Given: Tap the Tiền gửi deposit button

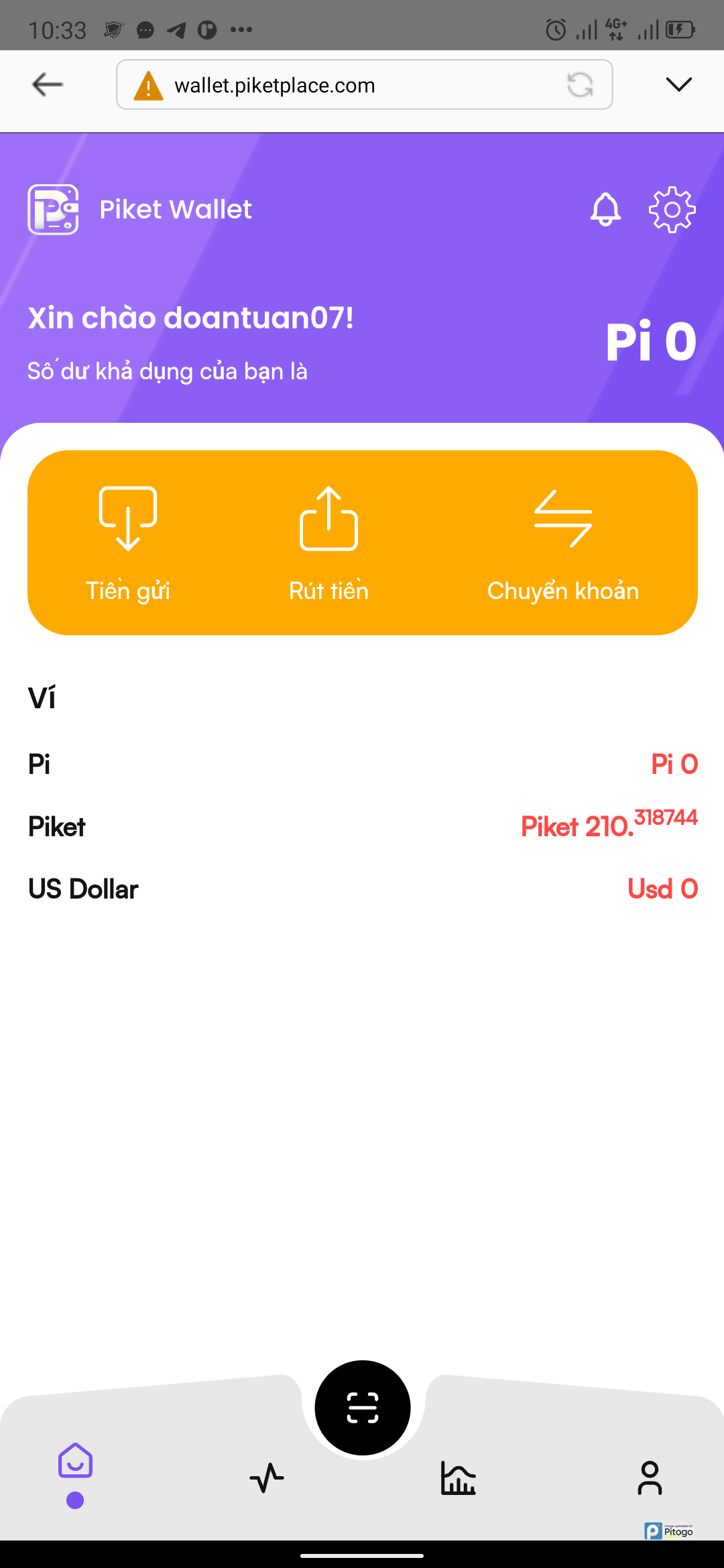Looking at the screenshot, I should coord(128,544).
